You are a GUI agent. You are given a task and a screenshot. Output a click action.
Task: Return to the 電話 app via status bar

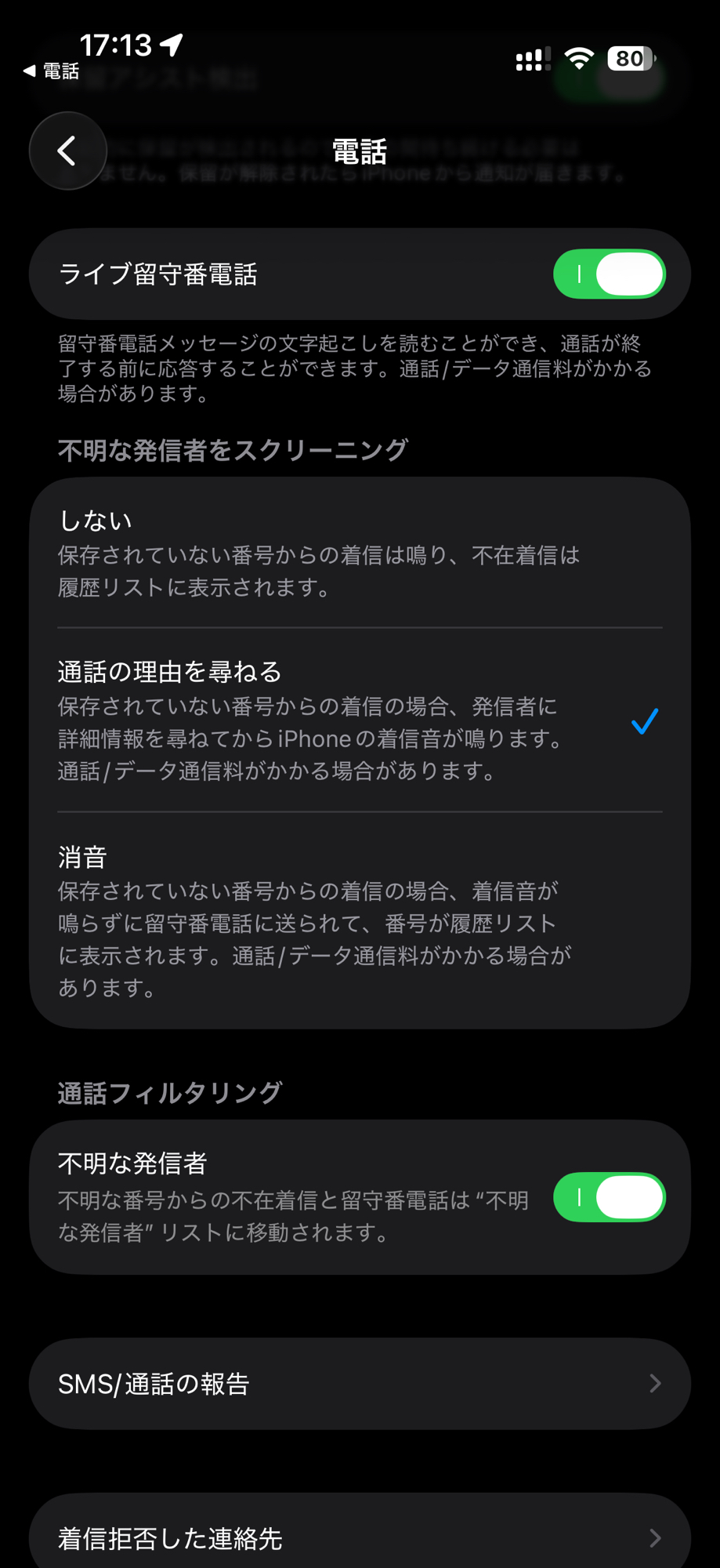pyautogui.click(x=52, y=71)
